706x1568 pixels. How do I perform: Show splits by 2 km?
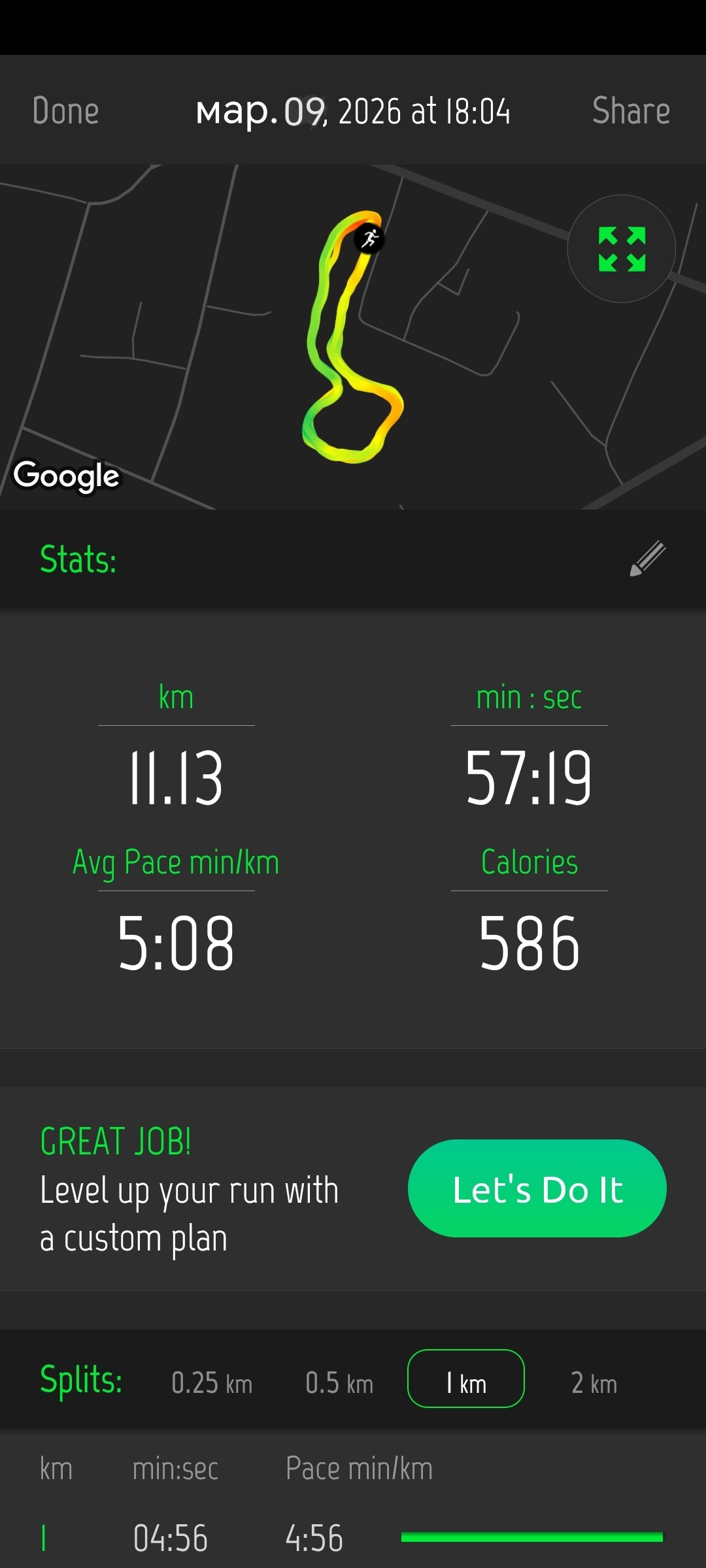[594, 1382]
